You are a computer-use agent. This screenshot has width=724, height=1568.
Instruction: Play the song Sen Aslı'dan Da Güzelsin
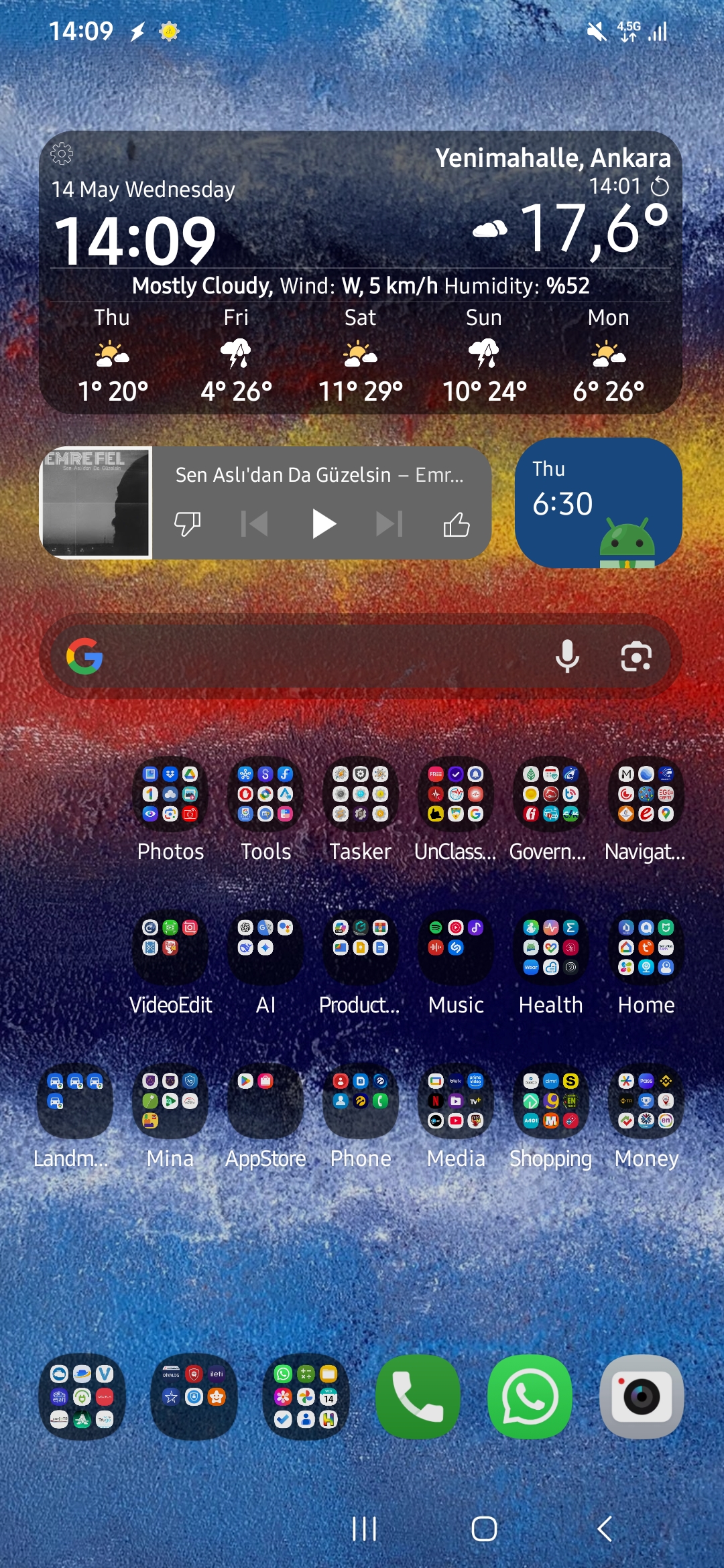pyautogui.click(x=324, y=524)
